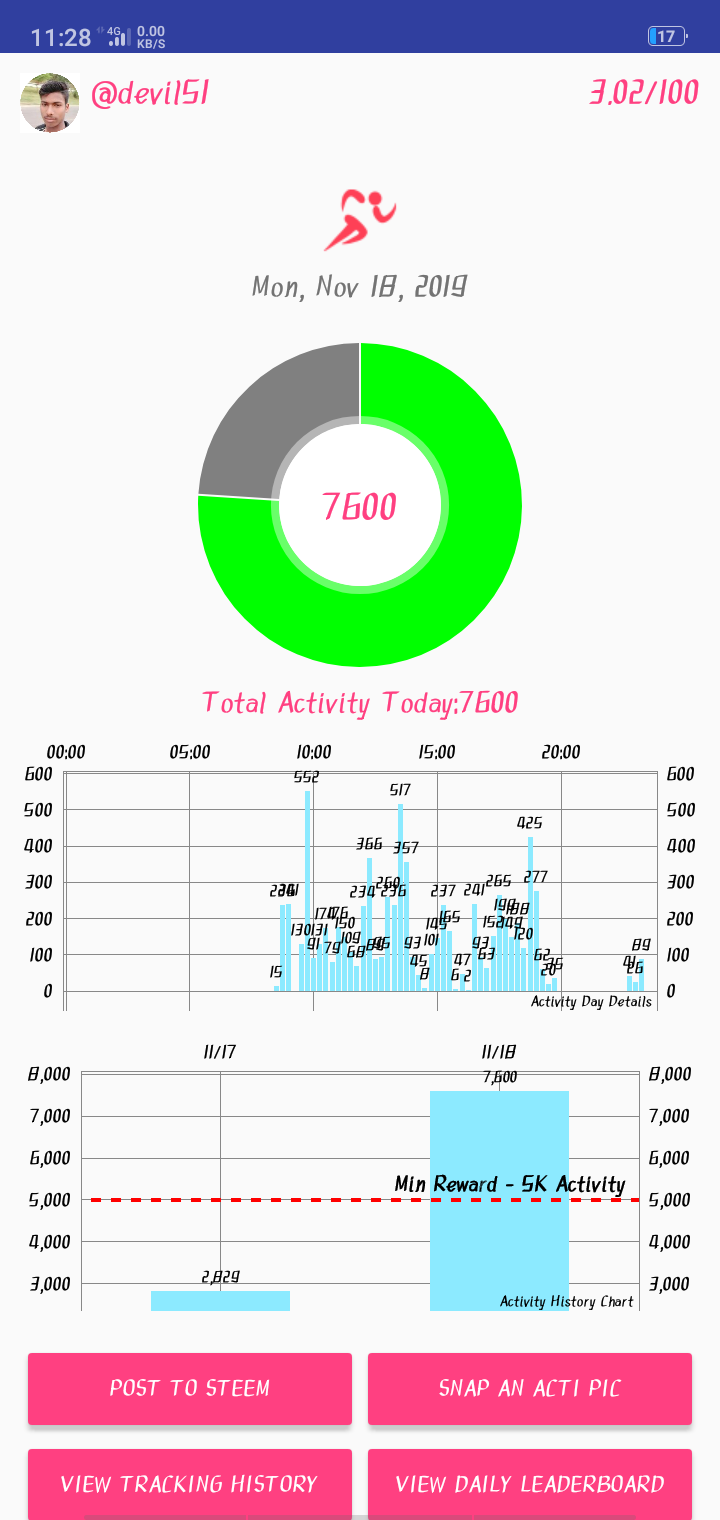This screenshot has height=1520, width=720.
Task: Open the @devil51 profile picture
Action: [x=50, y=103]
